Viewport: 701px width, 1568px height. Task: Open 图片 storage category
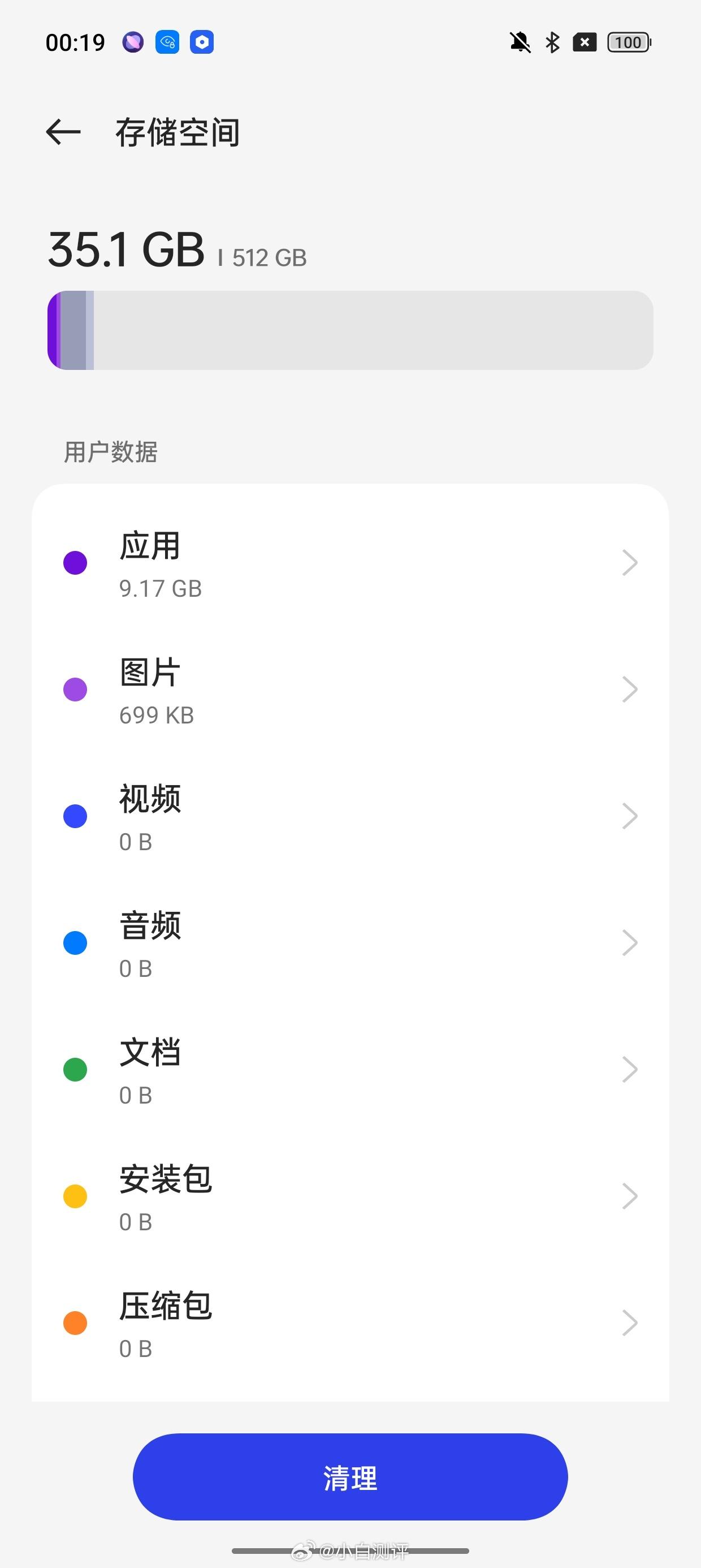coord(350,690)
